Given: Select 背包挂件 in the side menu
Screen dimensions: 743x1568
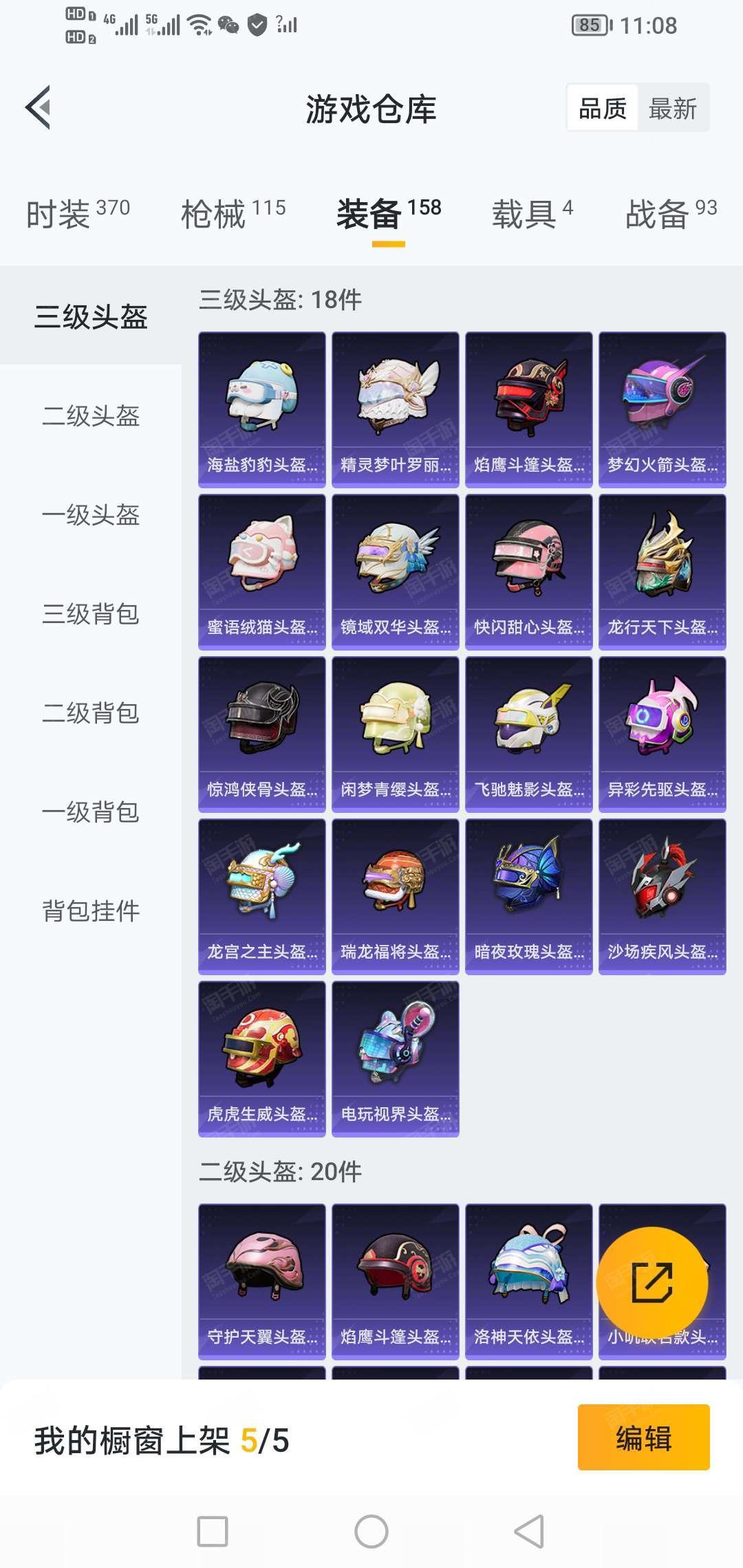Looking at the screenshot, I should [91, 911].
